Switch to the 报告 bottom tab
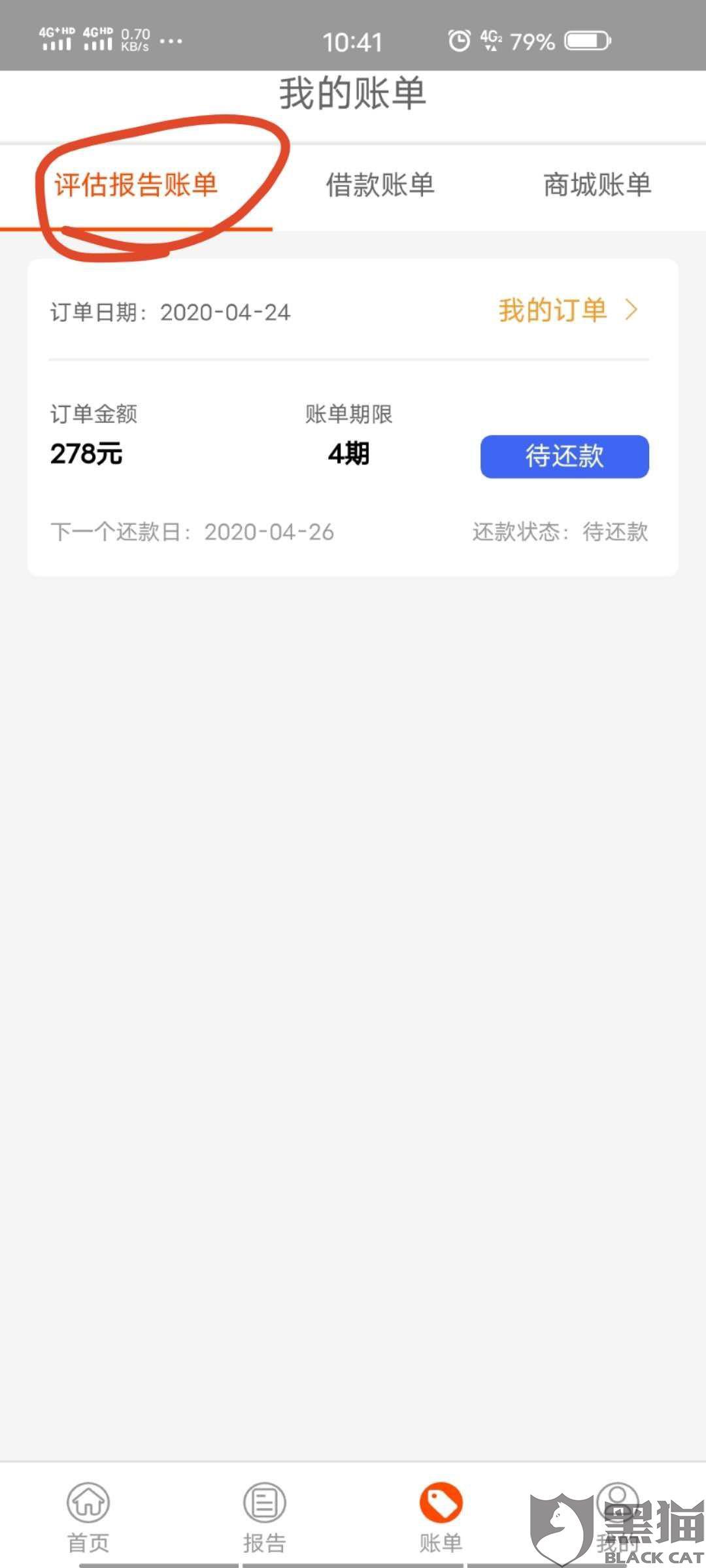Screen dimensions: 706x1568 tap(265, 1517)
